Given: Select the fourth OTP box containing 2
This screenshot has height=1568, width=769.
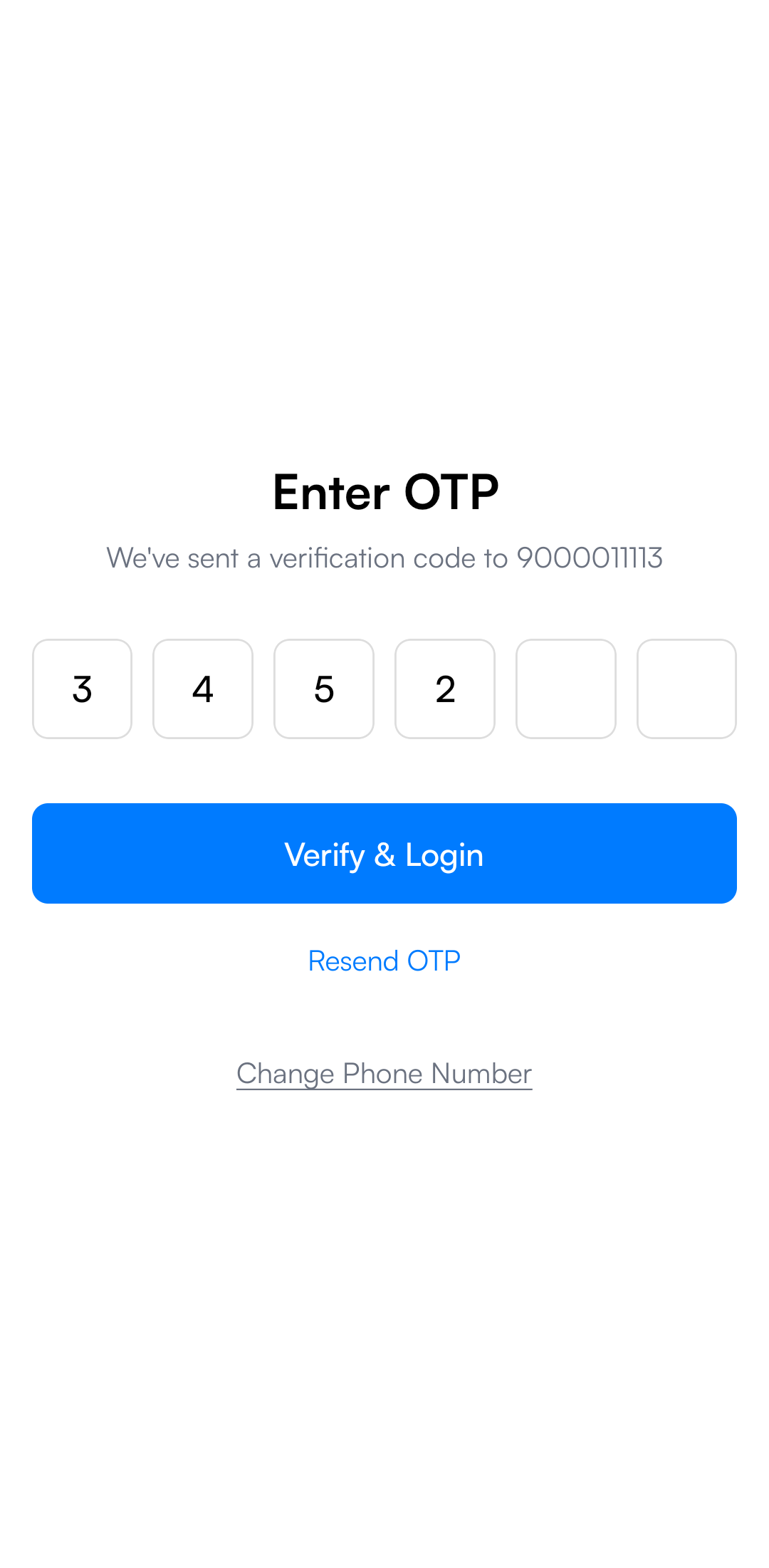Looking at the screenshot, I should (x=445, y=689).
